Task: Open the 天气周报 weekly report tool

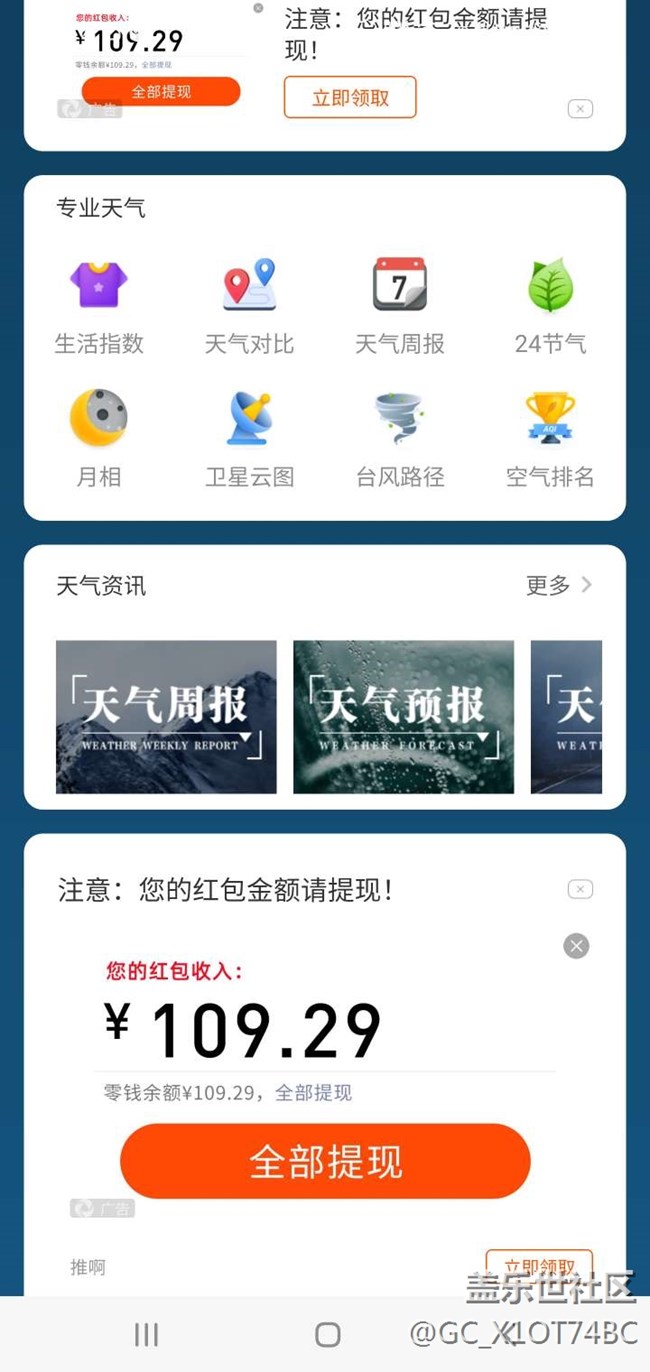Action: 400,307
